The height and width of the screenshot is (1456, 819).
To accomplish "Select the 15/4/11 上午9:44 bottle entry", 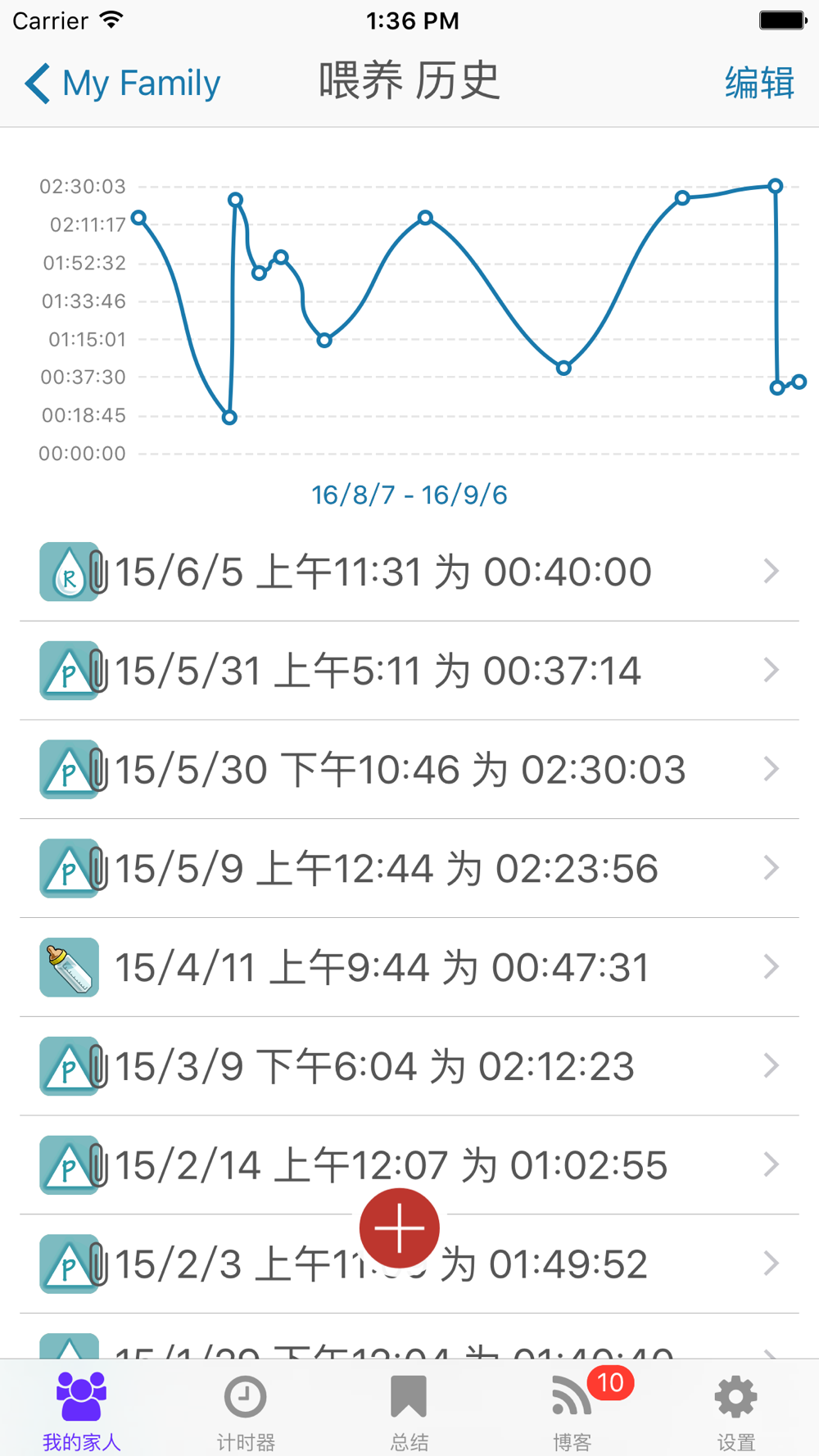I will pos(409,968).
